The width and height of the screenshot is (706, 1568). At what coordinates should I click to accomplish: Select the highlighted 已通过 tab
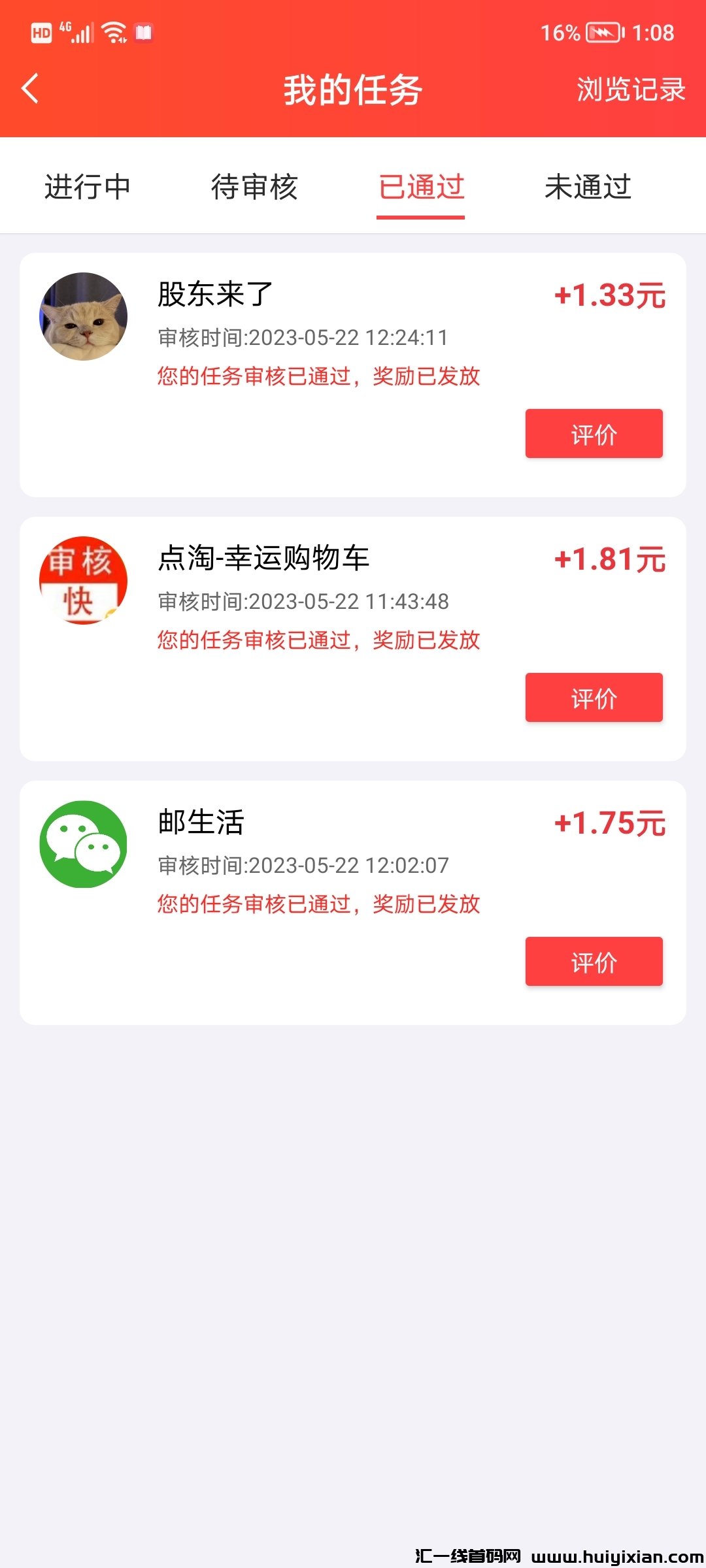point(420,188)
